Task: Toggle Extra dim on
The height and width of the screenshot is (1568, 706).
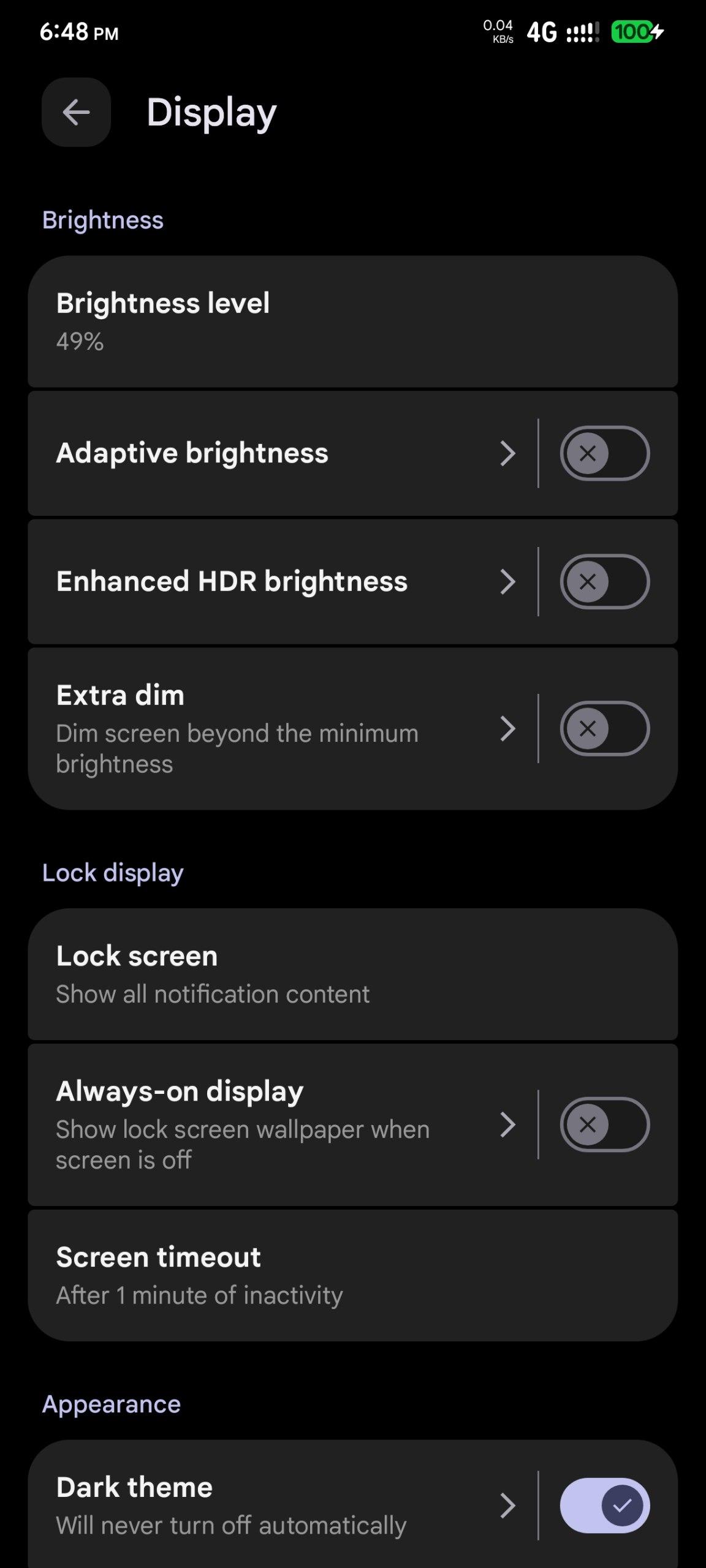Action: click(604, 729)
